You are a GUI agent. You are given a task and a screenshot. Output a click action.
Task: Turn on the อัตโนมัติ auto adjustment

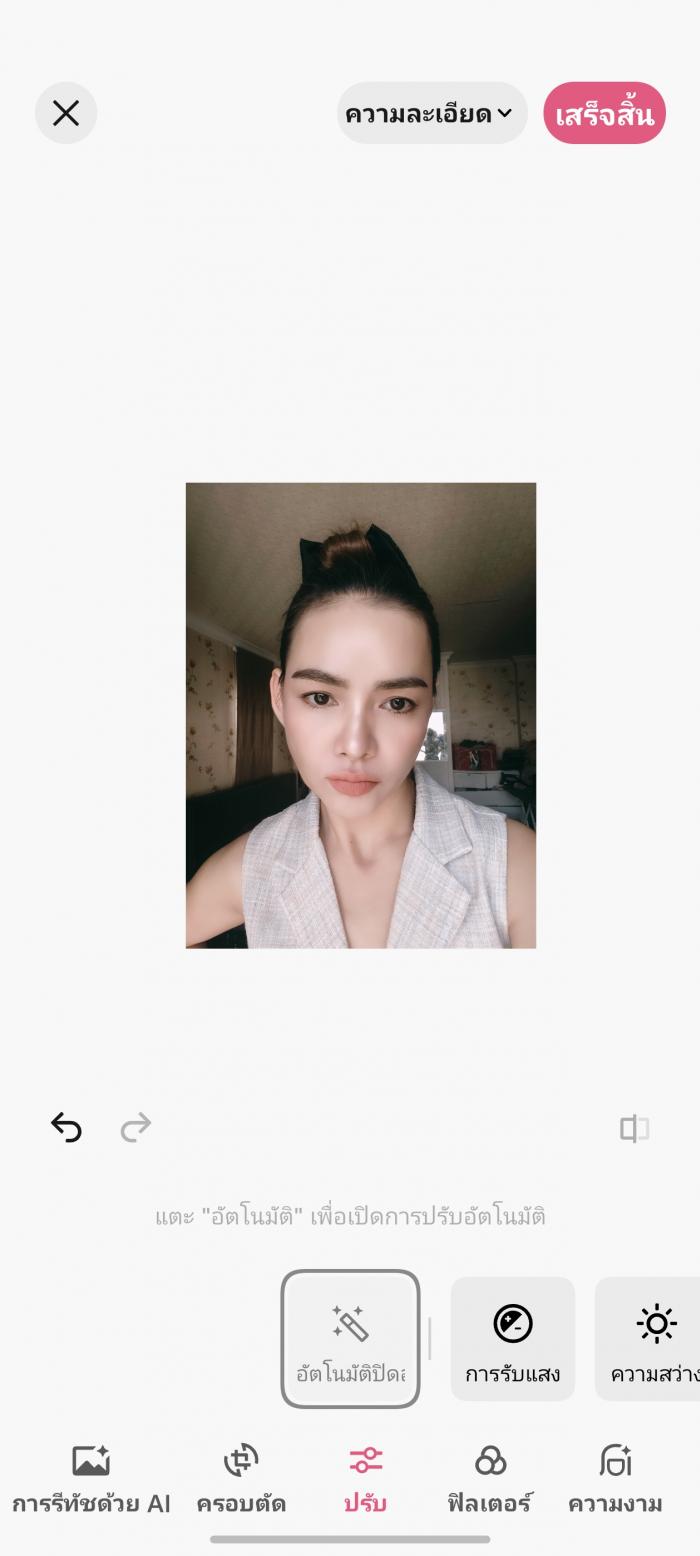click(350, 1338)
